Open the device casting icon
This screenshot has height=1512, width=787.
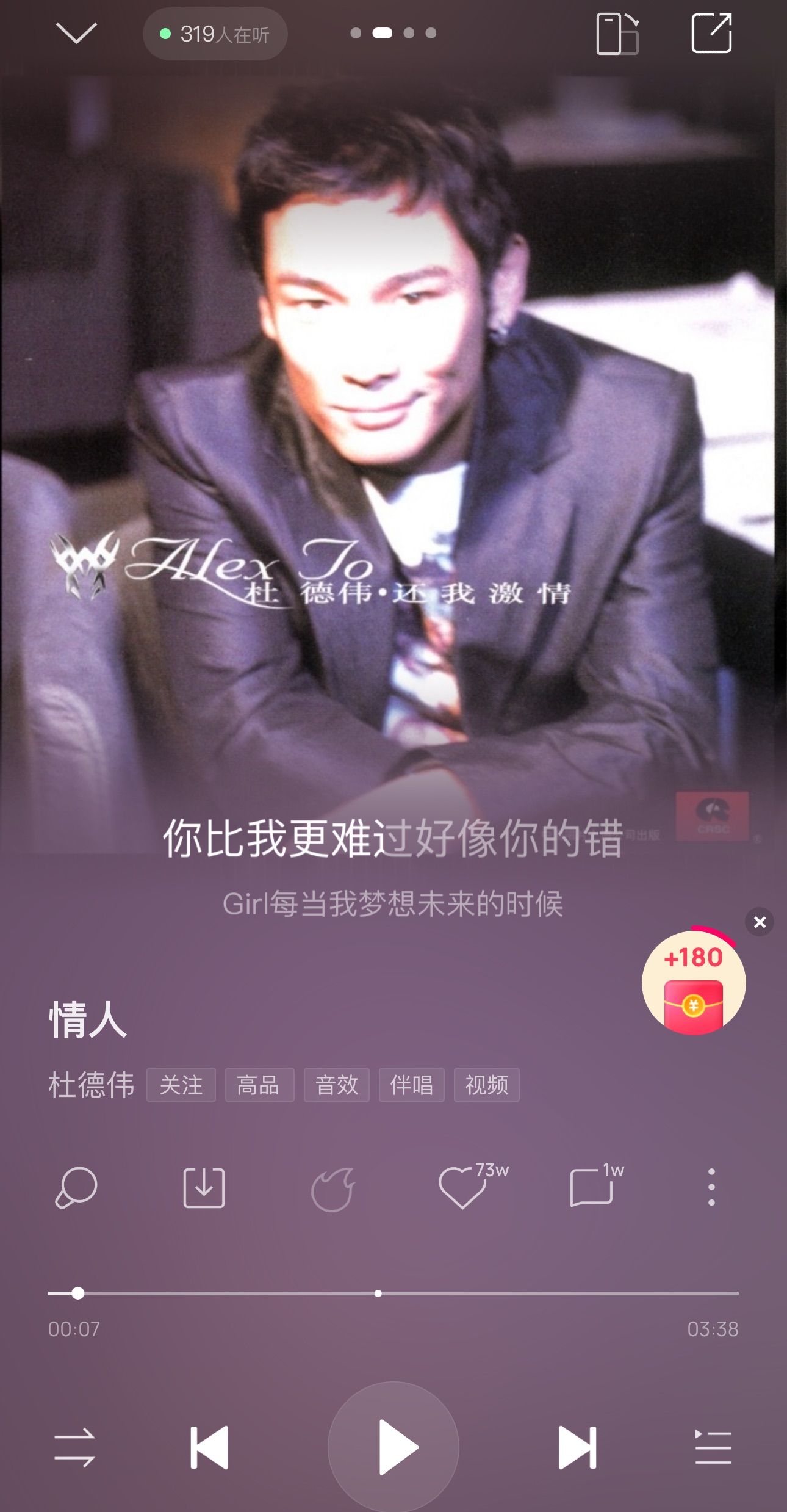[x=617, y=34]
